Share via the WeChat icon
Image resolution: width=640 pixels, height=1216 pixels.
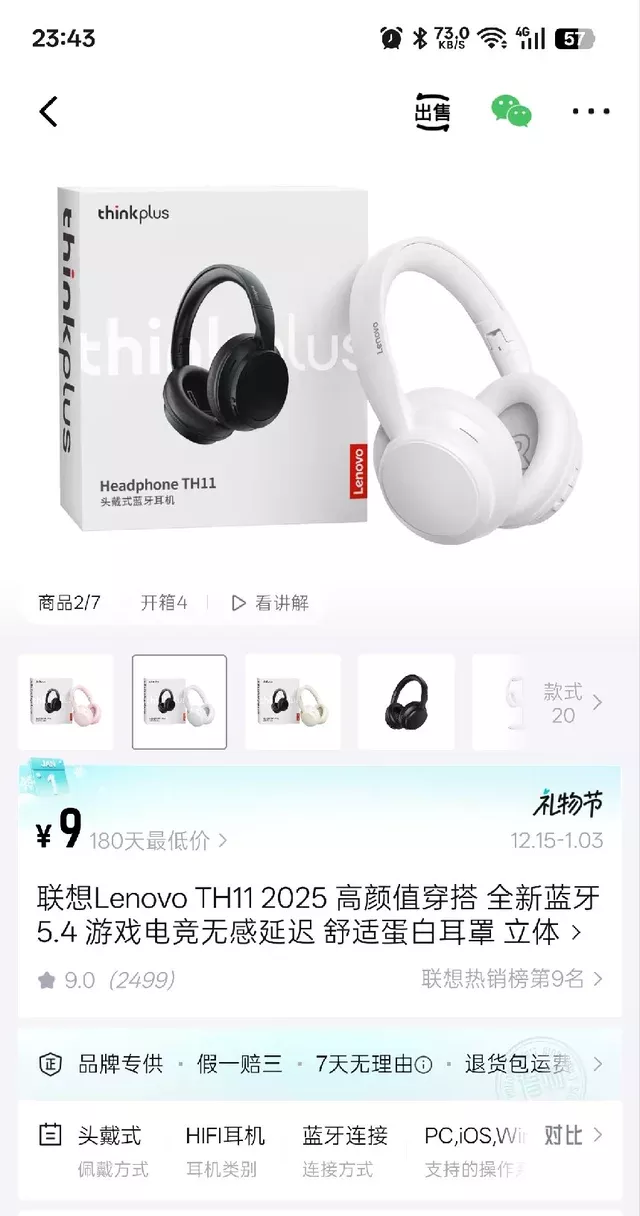(511, 111)
